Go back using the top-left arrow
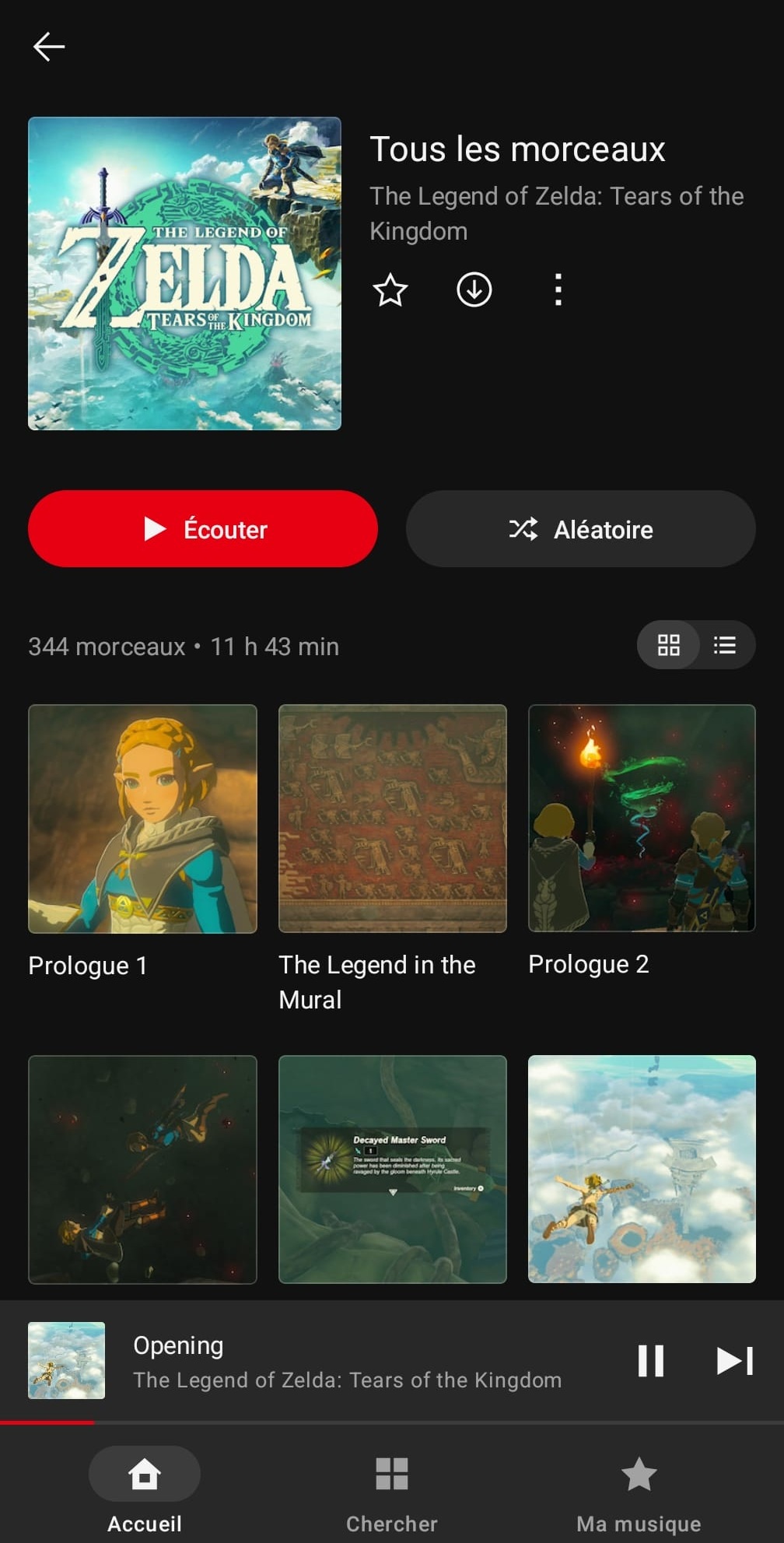This screenshot has height=1543, width=784. tap(48, 47)
